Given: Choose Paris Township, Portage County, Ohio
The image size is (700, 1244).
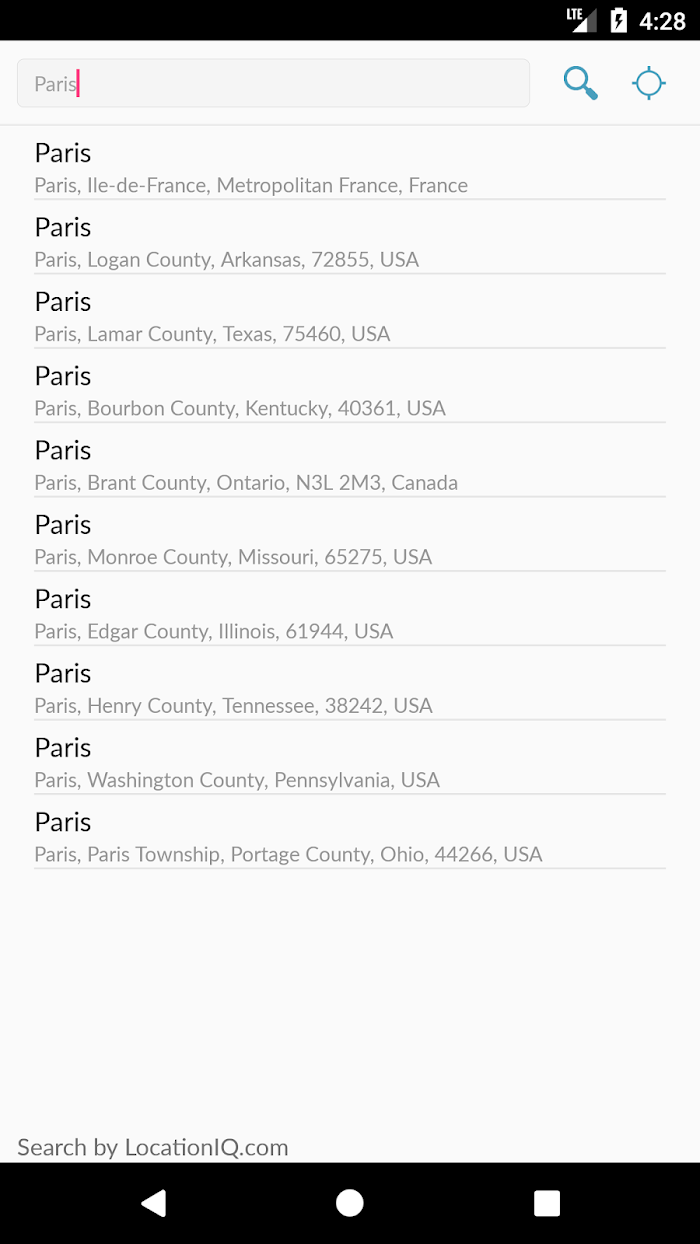Looking at the screenshot, I should pyautogui.click(x=350, y=836).
